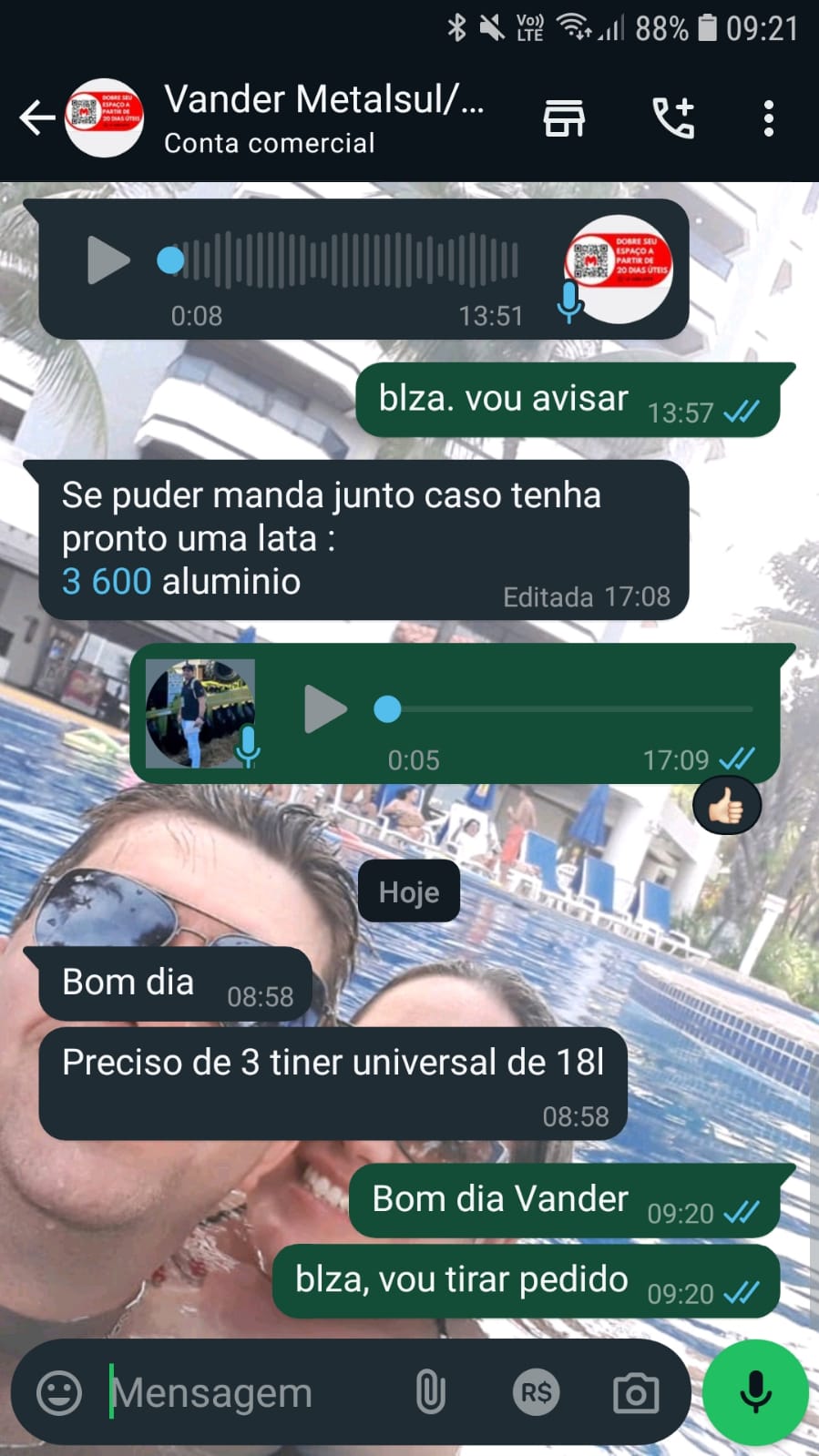The image size is (819, 1456).
Task: Attach a file with the paperclip
Action: pyautogui.click(x=430, y=1393)
